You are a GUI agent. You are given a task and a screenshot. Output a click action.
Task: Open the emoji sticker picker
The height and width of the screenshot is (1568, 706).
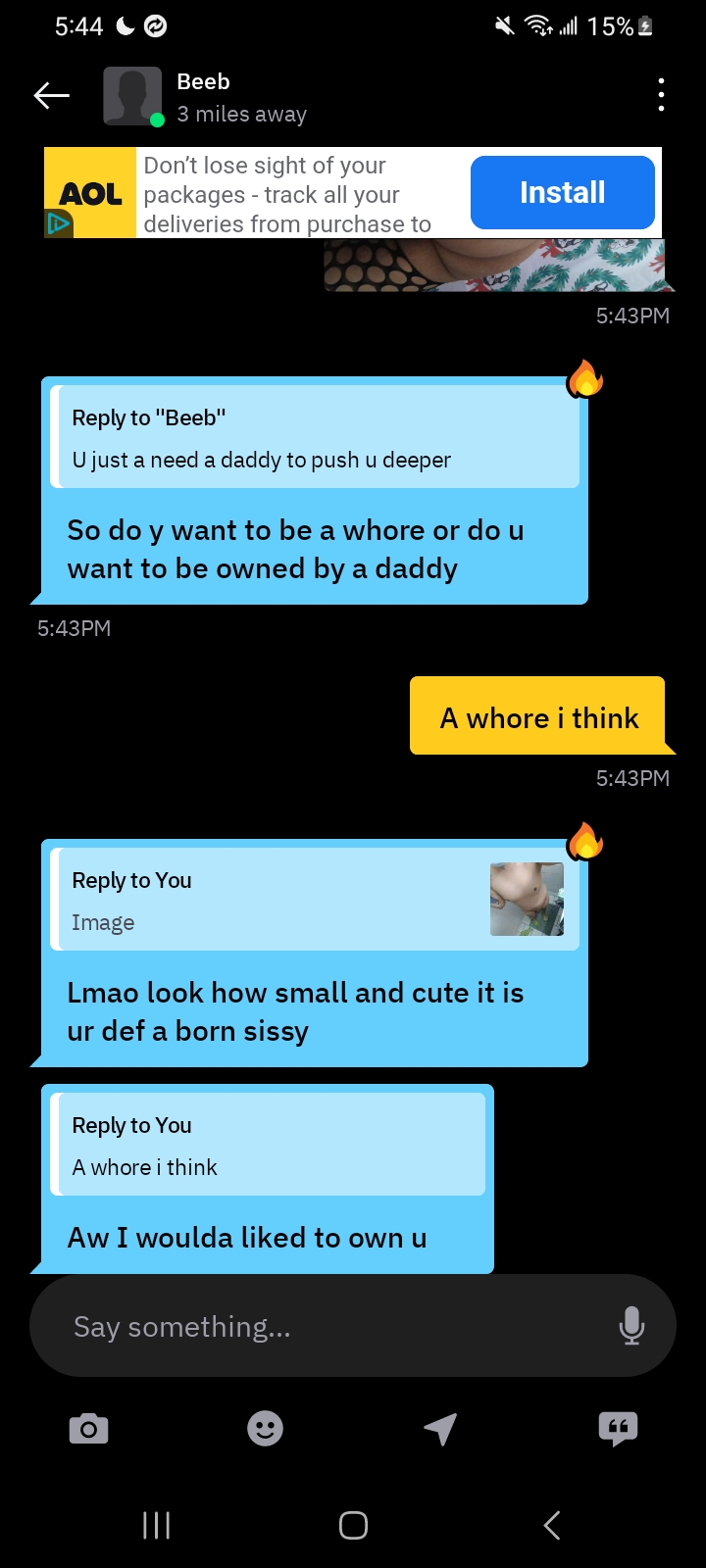pyautogui.click(x=265, y=1429)
